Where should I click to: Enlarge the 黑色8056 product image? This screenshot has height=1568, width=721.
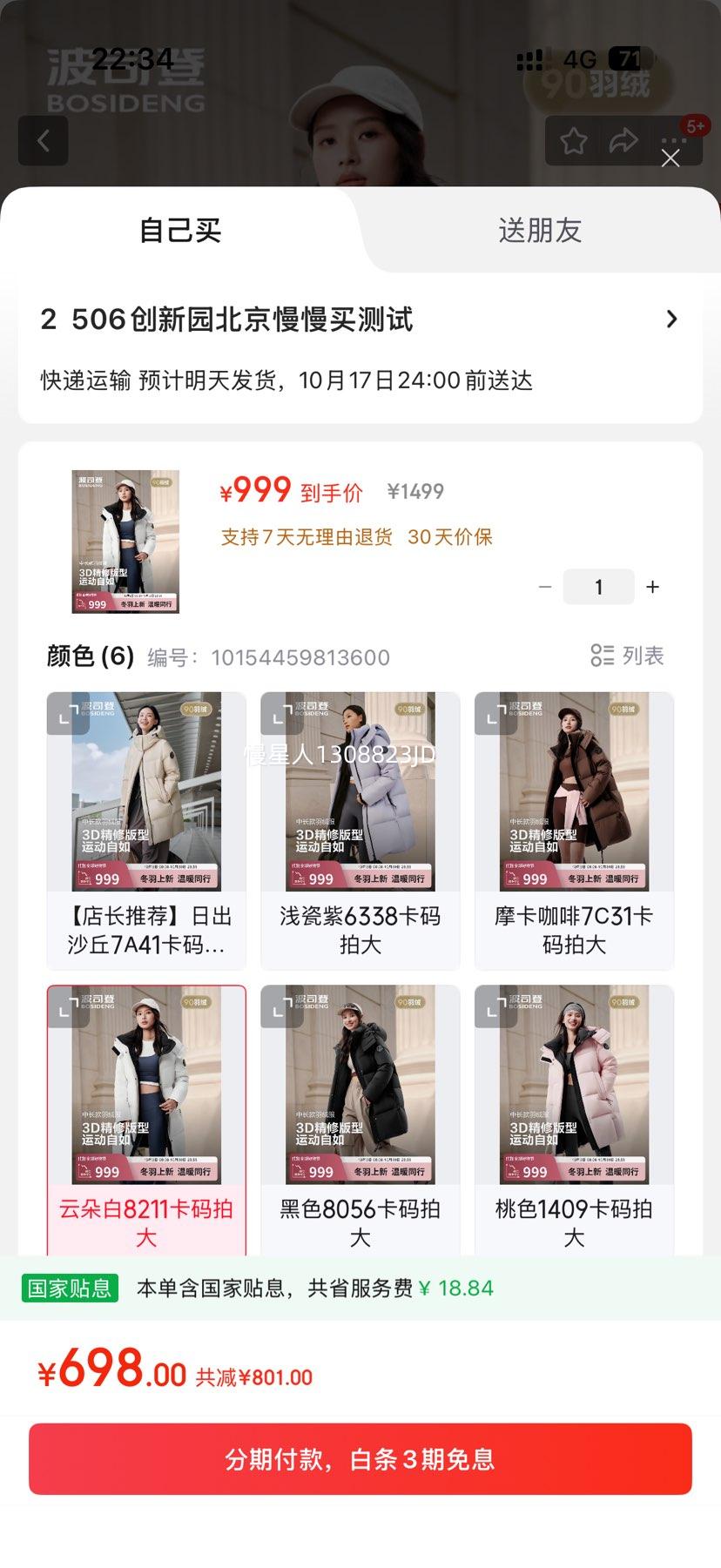(282, 1007)
